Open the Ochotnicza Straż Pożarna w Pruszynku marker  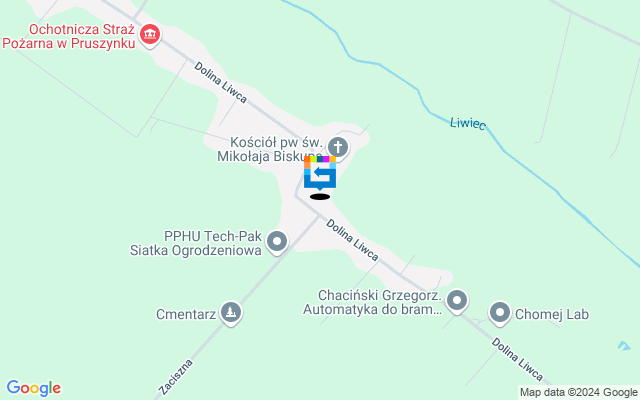pyautogui.click(x=150, y=36)
